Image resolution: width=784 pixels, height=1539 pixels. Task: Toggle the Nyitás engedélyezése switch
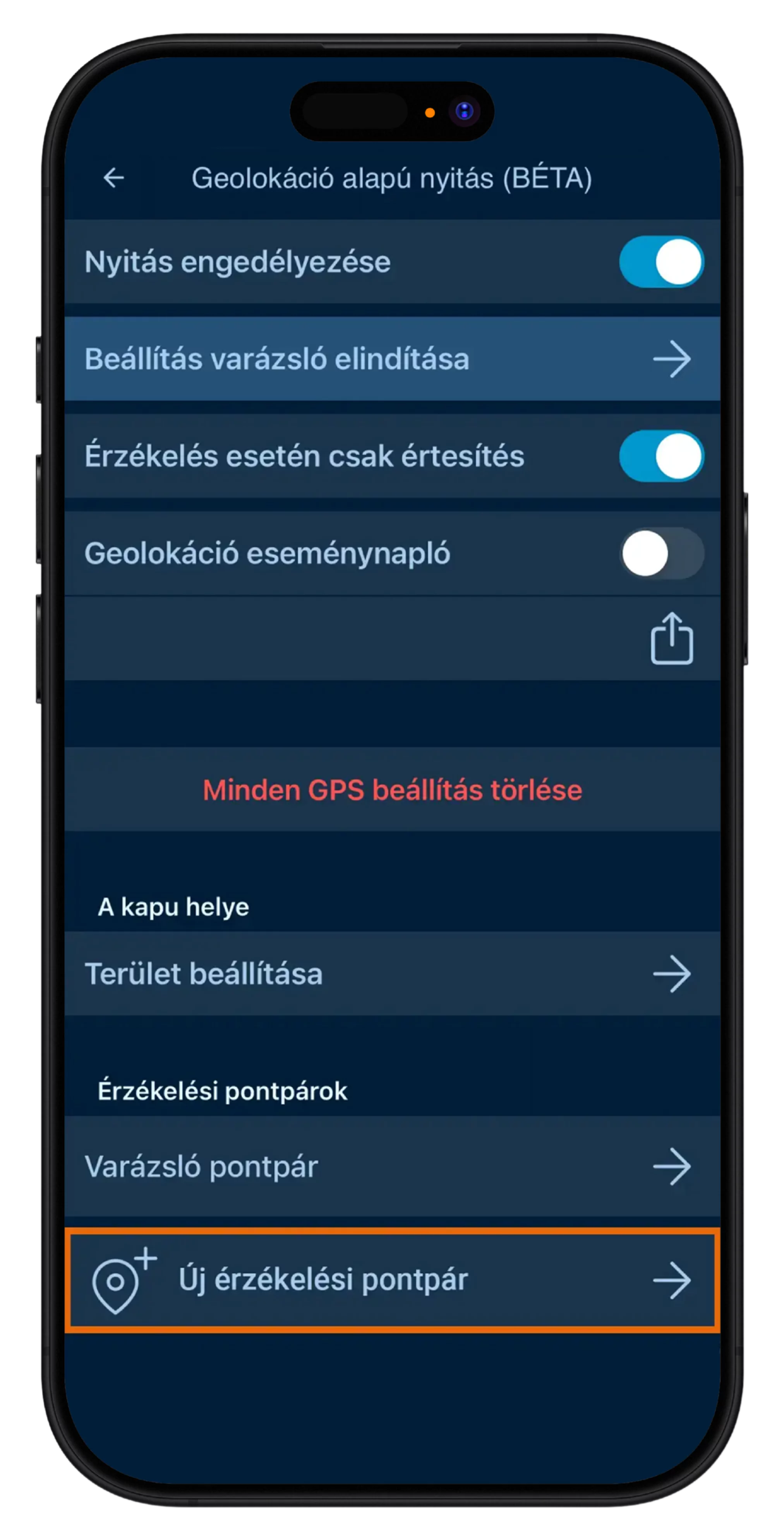(661, 262)
